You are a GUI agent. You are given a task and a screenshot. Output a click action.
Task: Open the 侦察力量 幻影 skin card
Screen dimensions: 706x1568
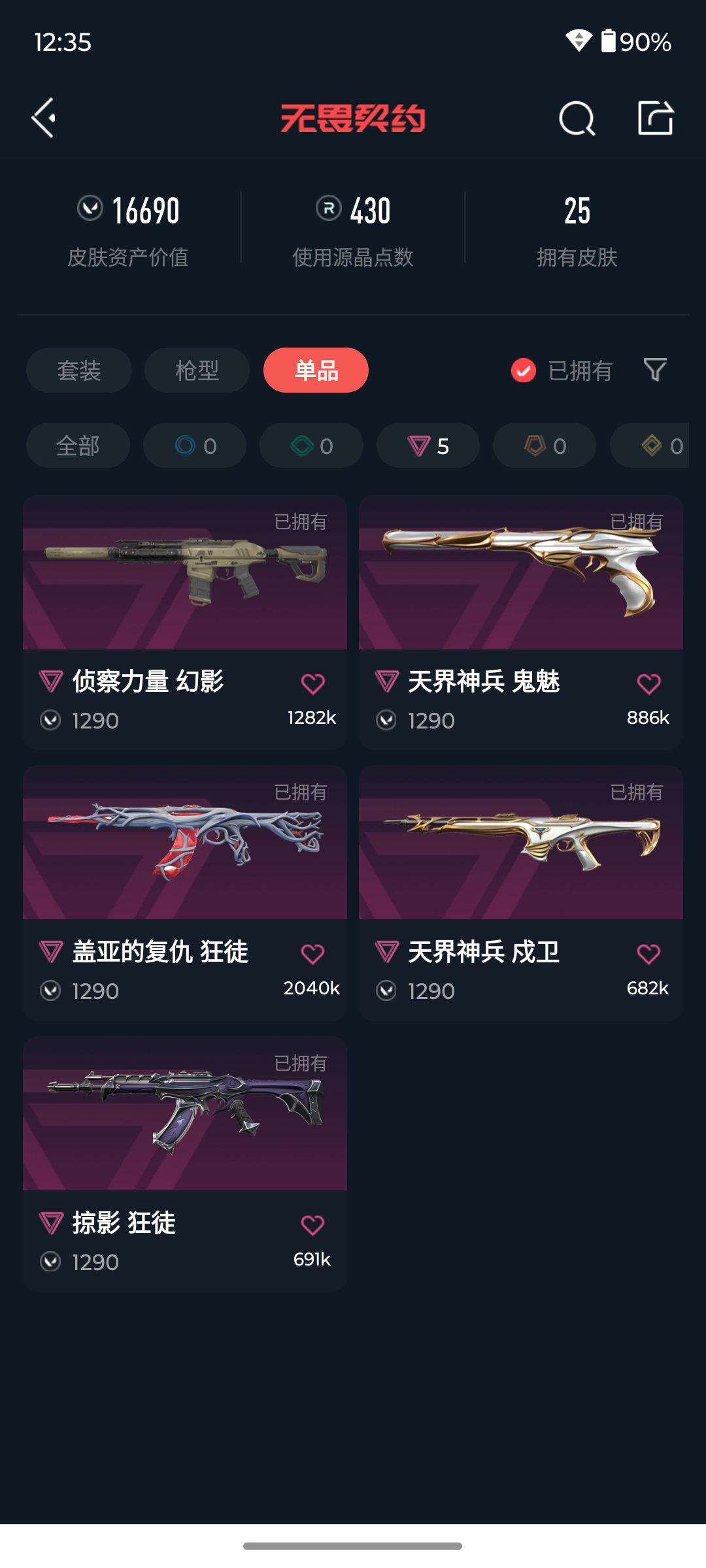click(x=185, y=622)
